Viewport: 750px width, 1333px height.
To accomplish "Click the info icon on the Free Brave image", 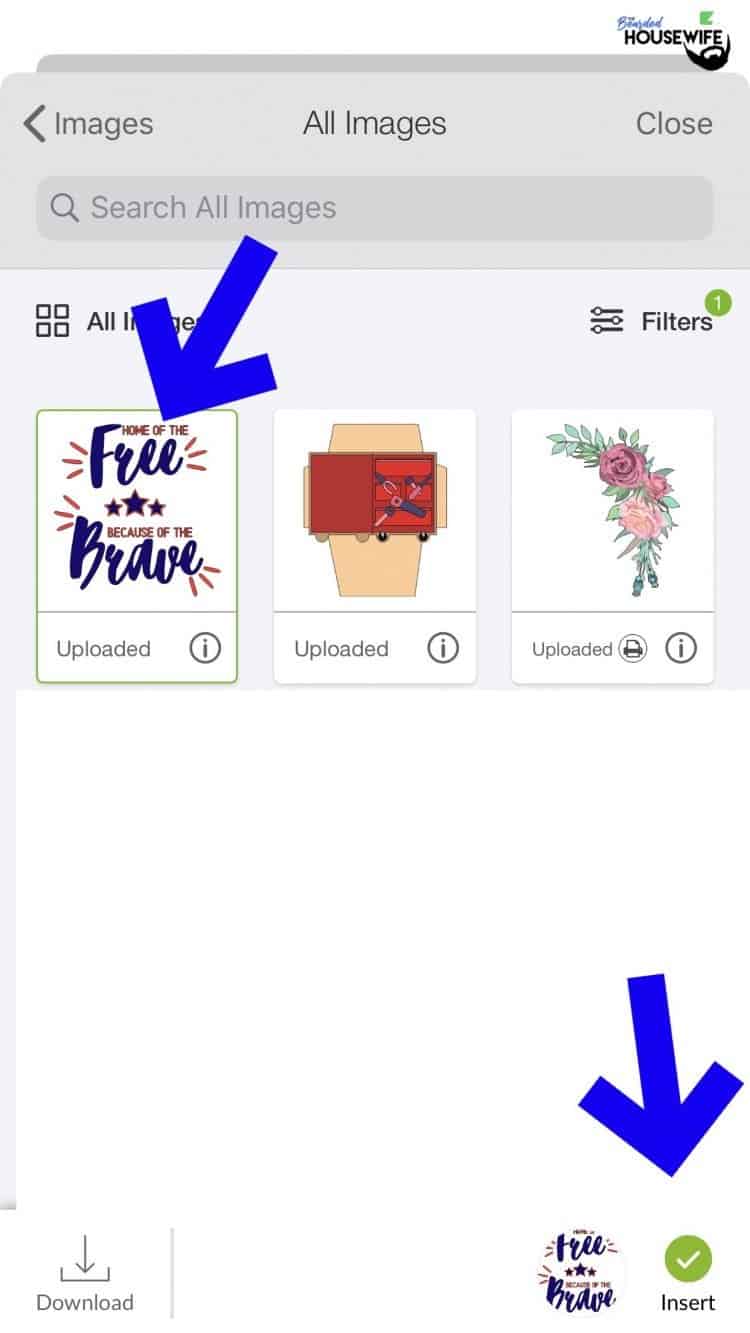I will point(205,648).
